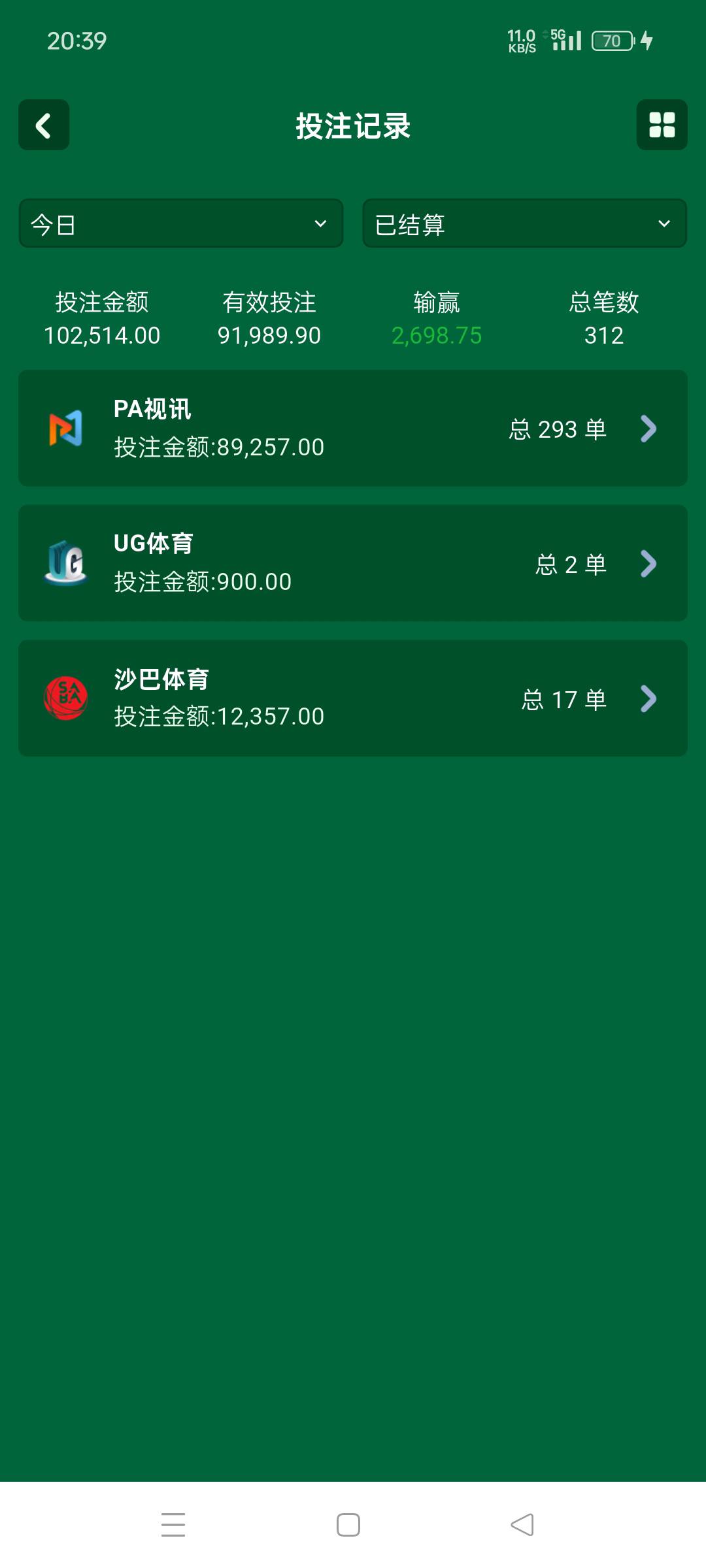This screenshot has height=1568, width=706.
Task: Tap the battery indicator in status bar
Action: point(611,41)
